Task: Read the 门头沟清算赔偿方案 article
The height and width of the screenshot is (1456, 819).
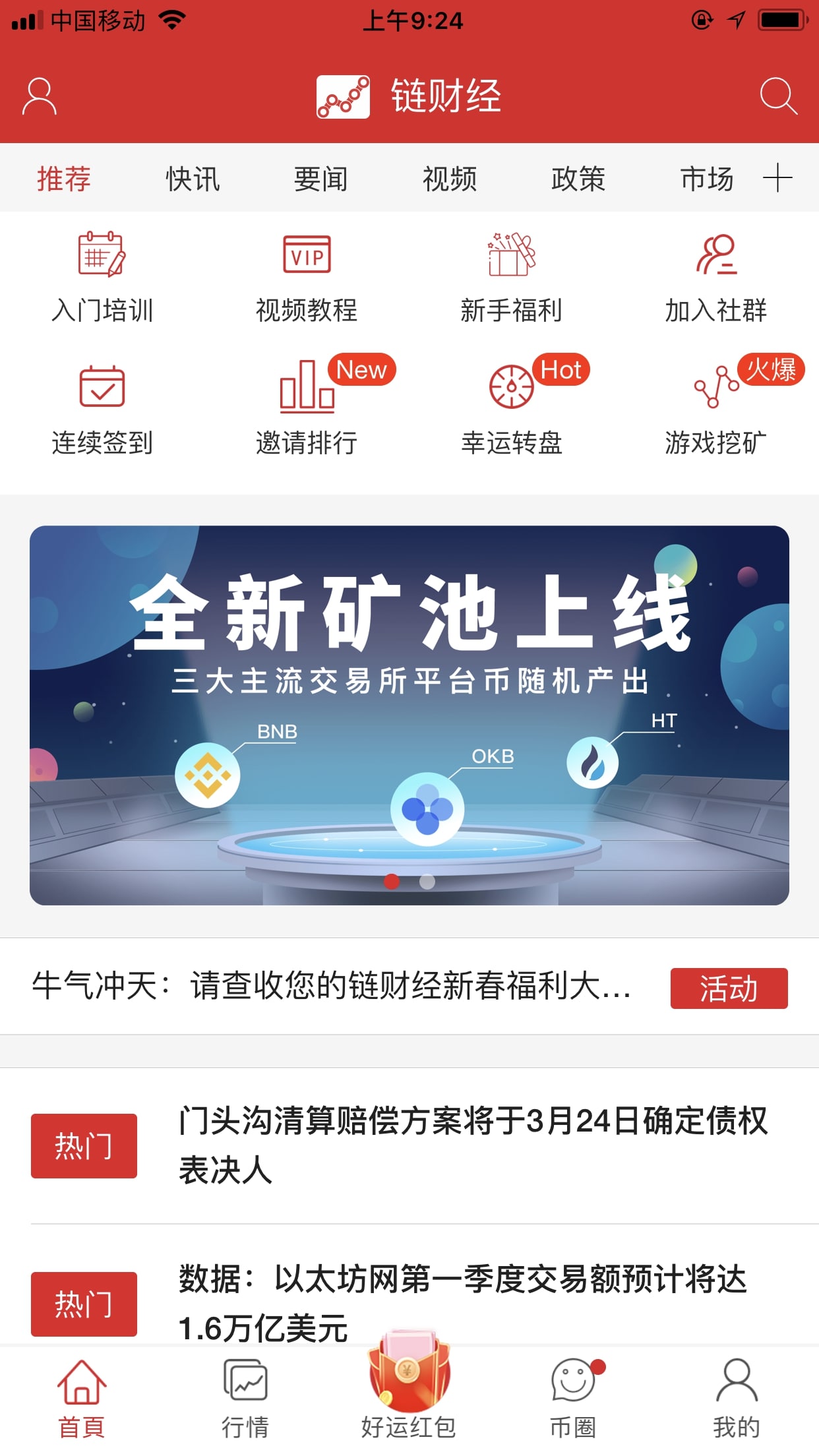Action: click(472, 1145)
